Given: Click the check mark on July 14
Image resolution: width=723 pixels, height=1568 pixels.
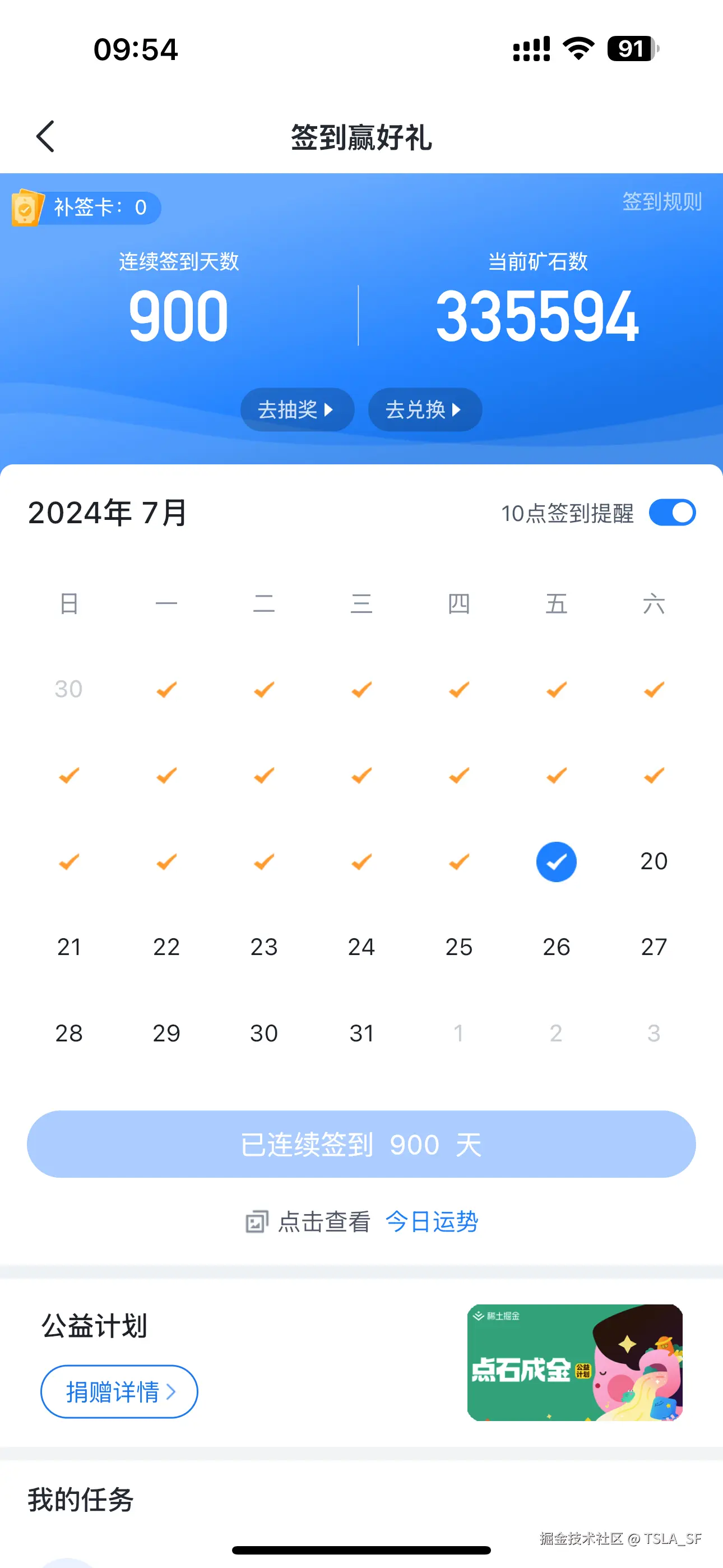Looking at the screenshot, I should 69,861.
